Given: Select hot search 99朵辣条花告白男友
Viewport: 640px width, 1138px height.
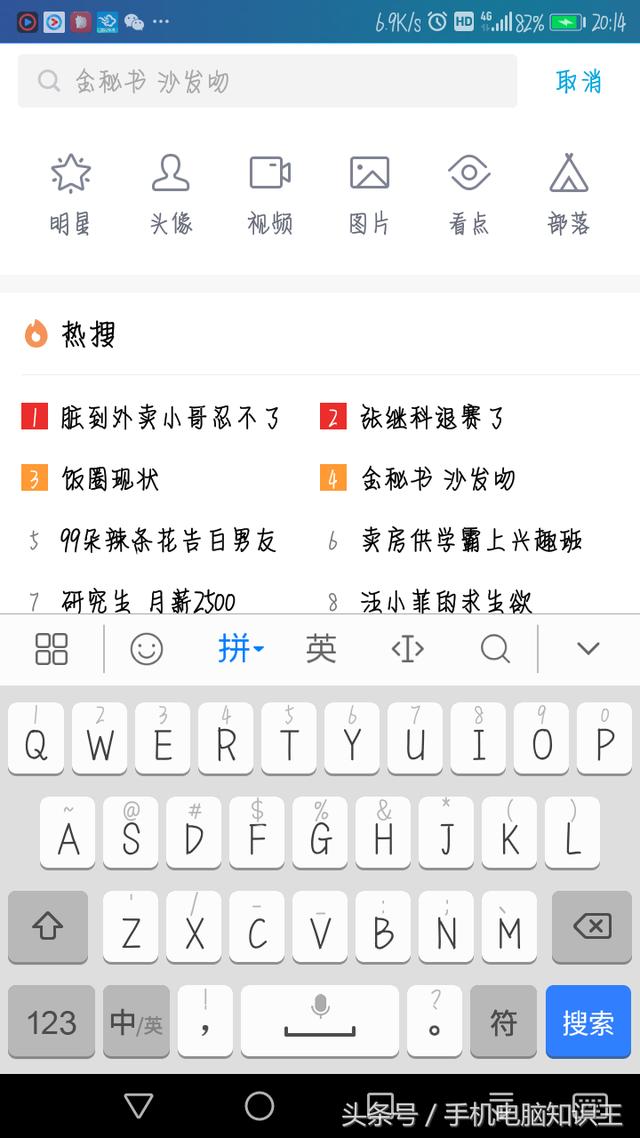Looking at the screenshot, I should (x=167, y=541).
